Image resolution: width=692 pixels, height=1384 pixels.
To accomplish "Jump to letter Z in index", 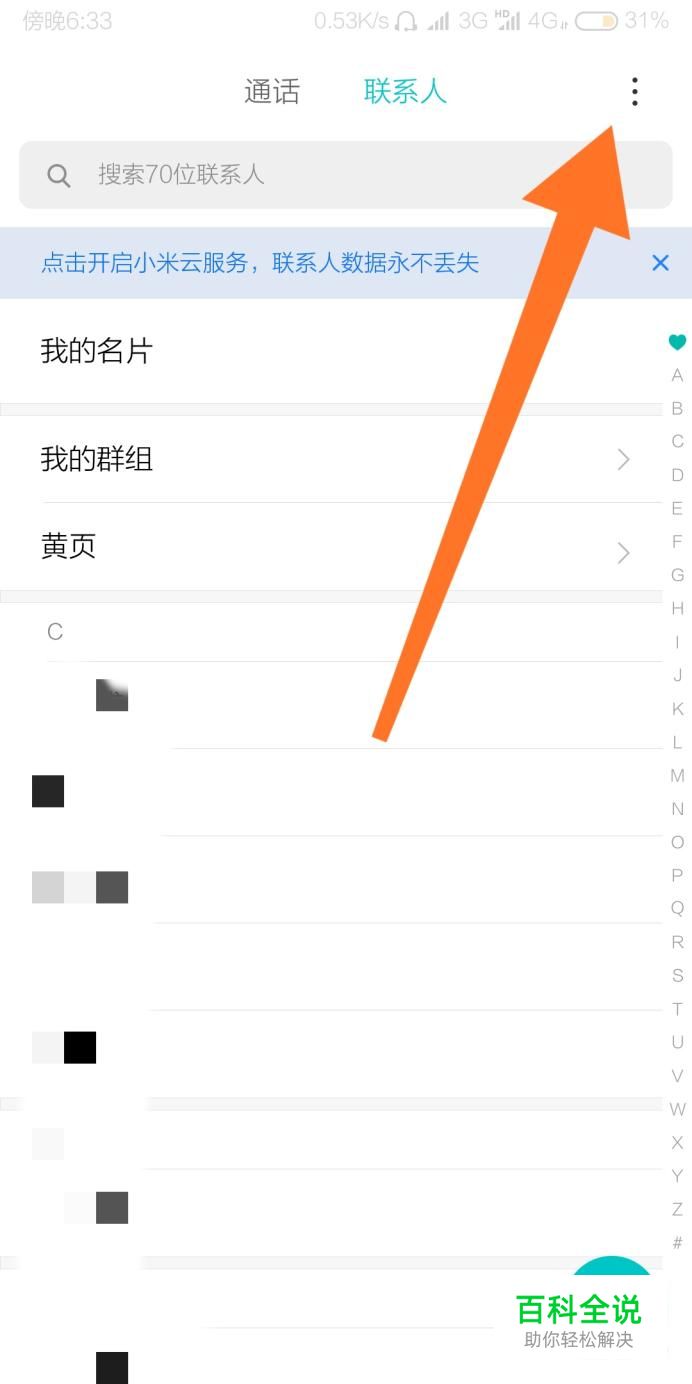I will point(677,1209).
